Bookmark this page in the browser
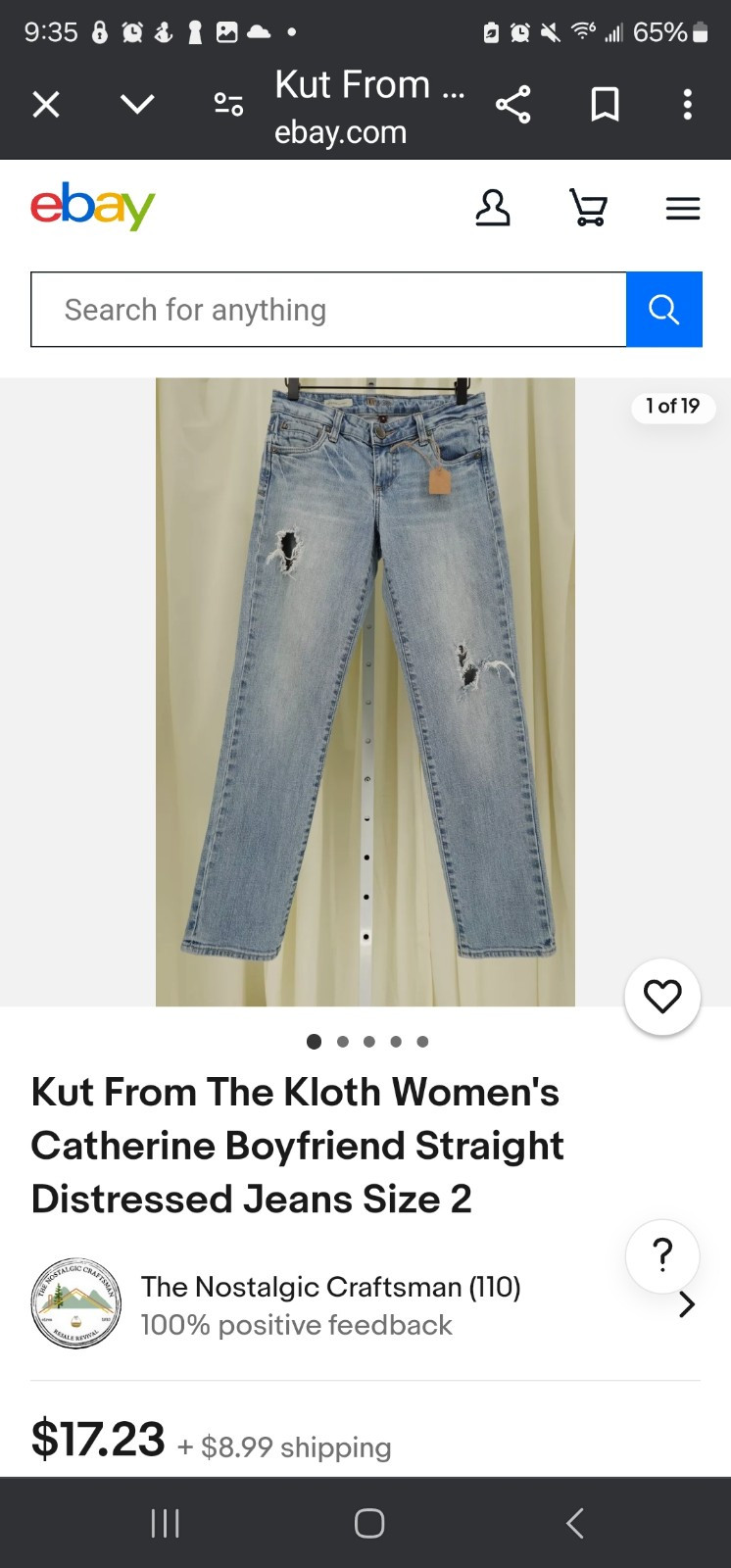The height and width of the screenshot is (1568, 731). pyautogui.click(x=605, y=104)
